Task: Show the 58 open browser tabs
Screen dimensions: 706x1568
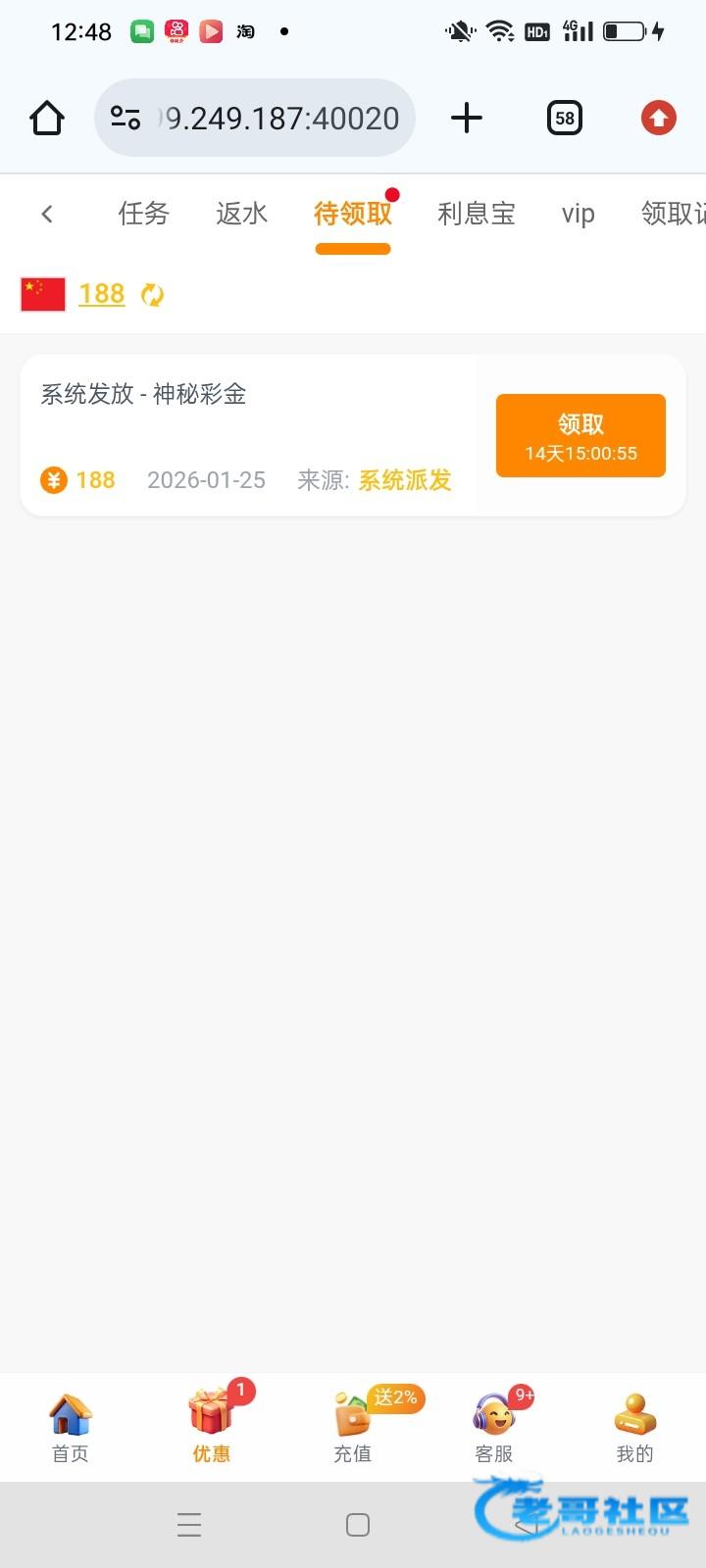Action: tap(565, 119)
